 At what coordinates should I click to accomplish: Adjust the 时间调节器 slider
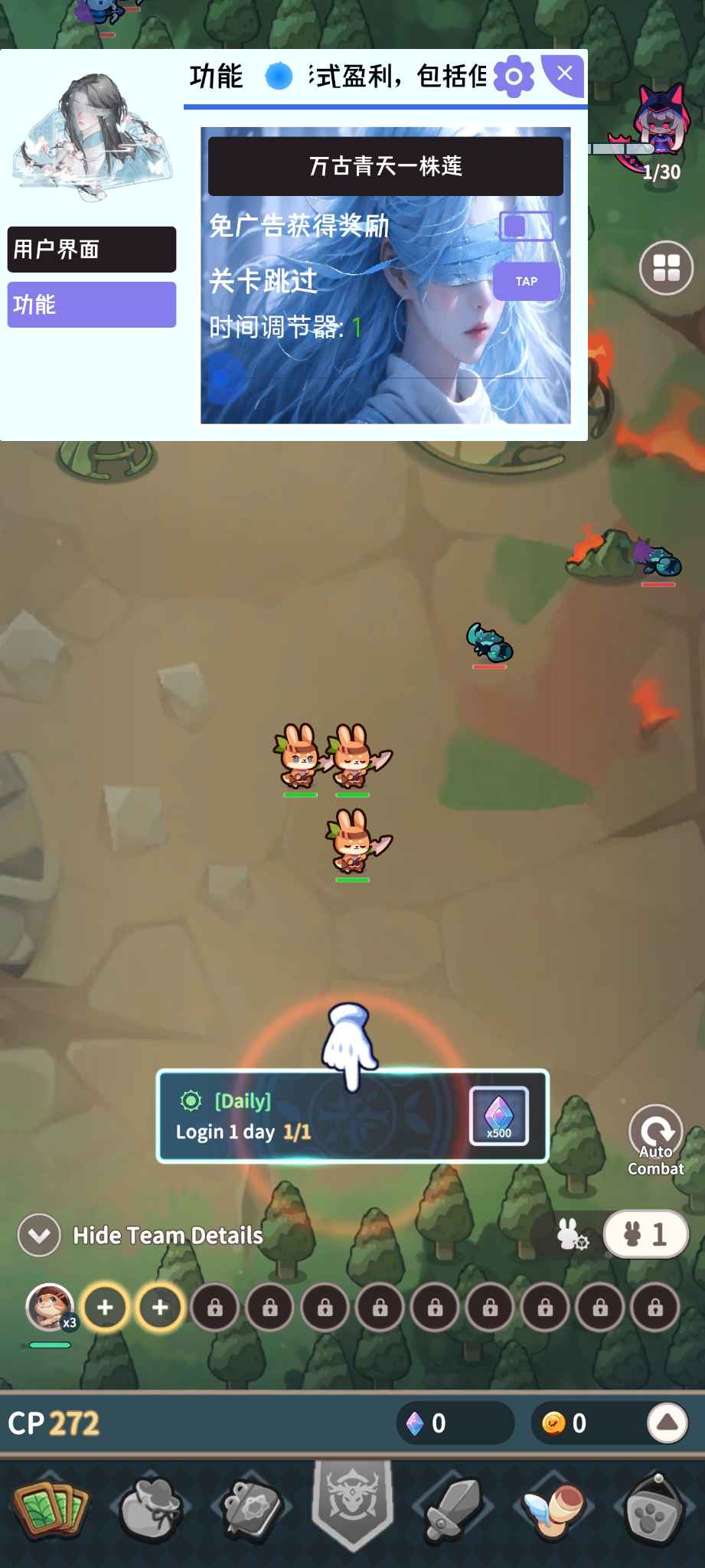tap(222, 378)
